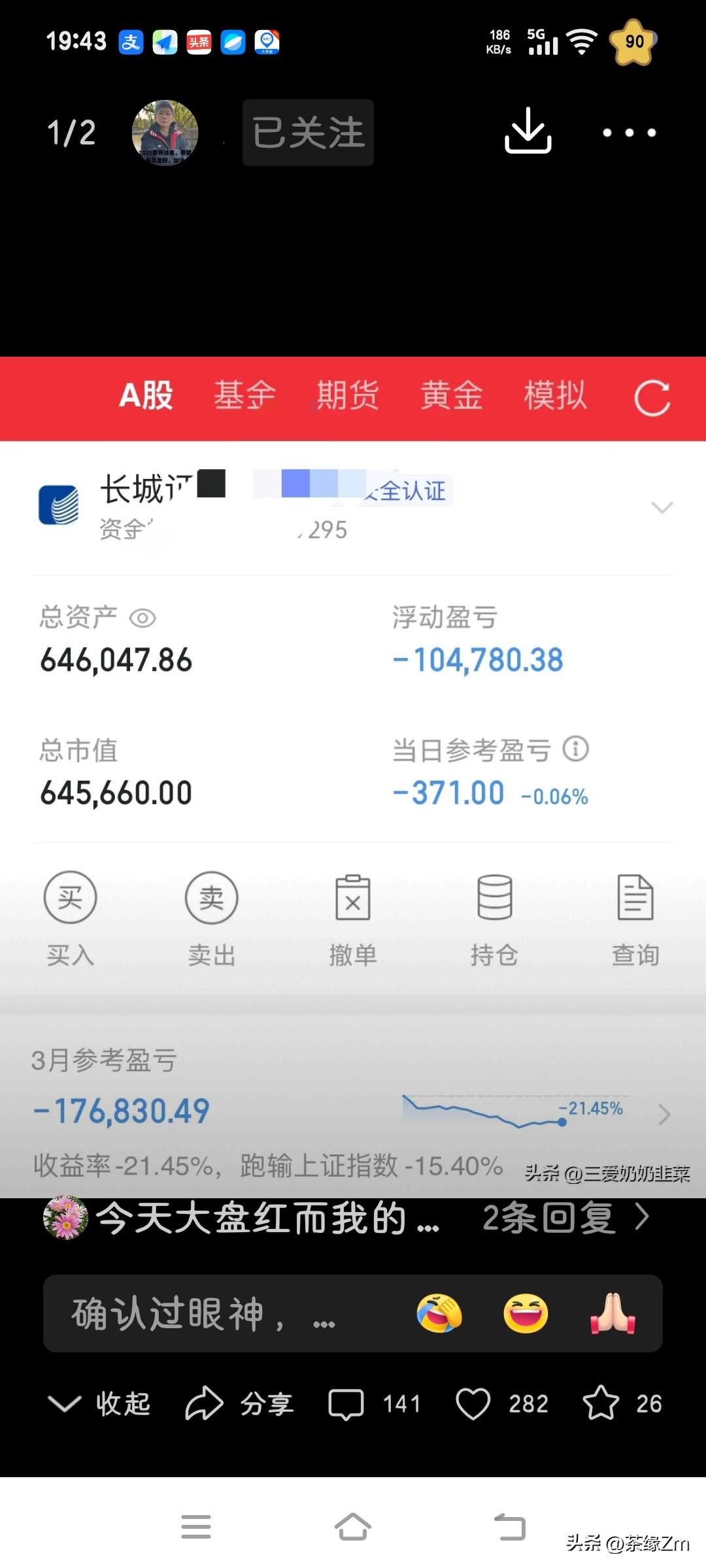Select the 卖出 (Sell) icon
Viewport: 706px width, 1568px height.
[x=210, y=898]
